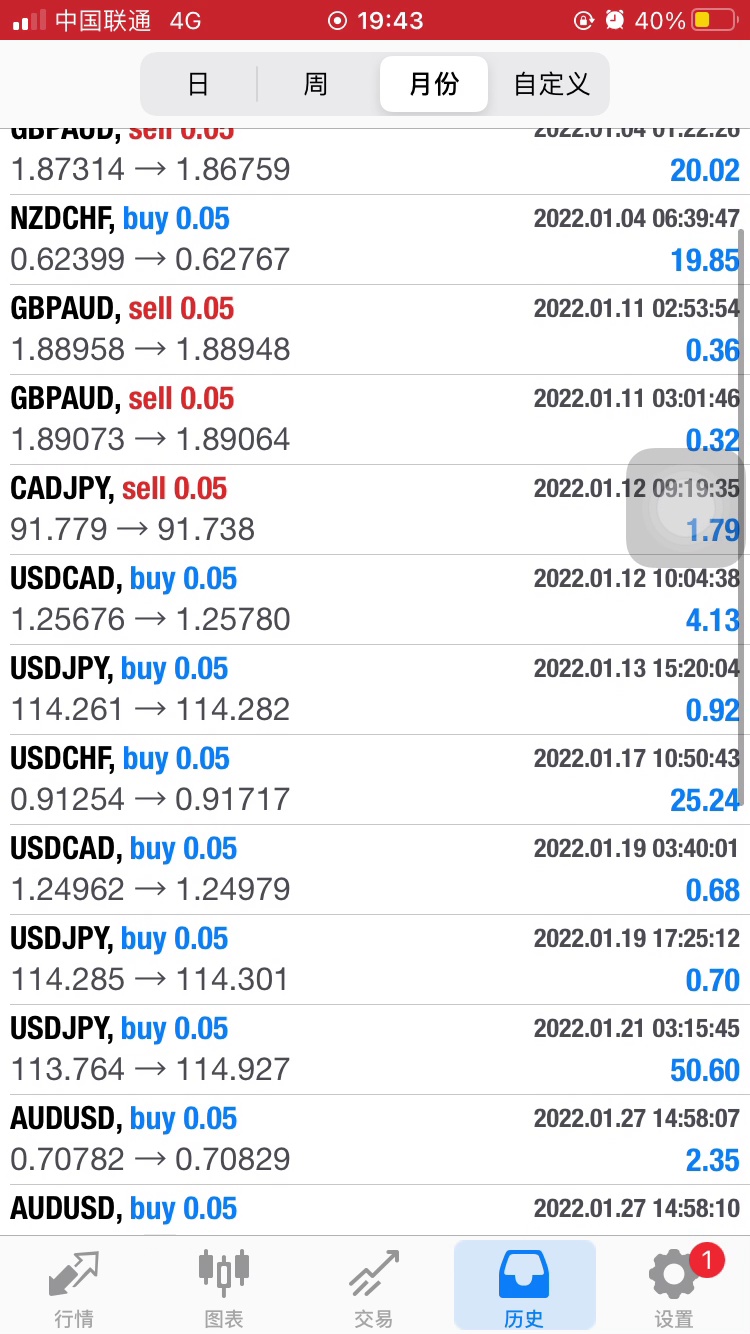The height and width of the screenshot is (1334, 750).
Task: Expand the USDJPY buy trade with profit 0.70
Action: [x=375, y=960]
